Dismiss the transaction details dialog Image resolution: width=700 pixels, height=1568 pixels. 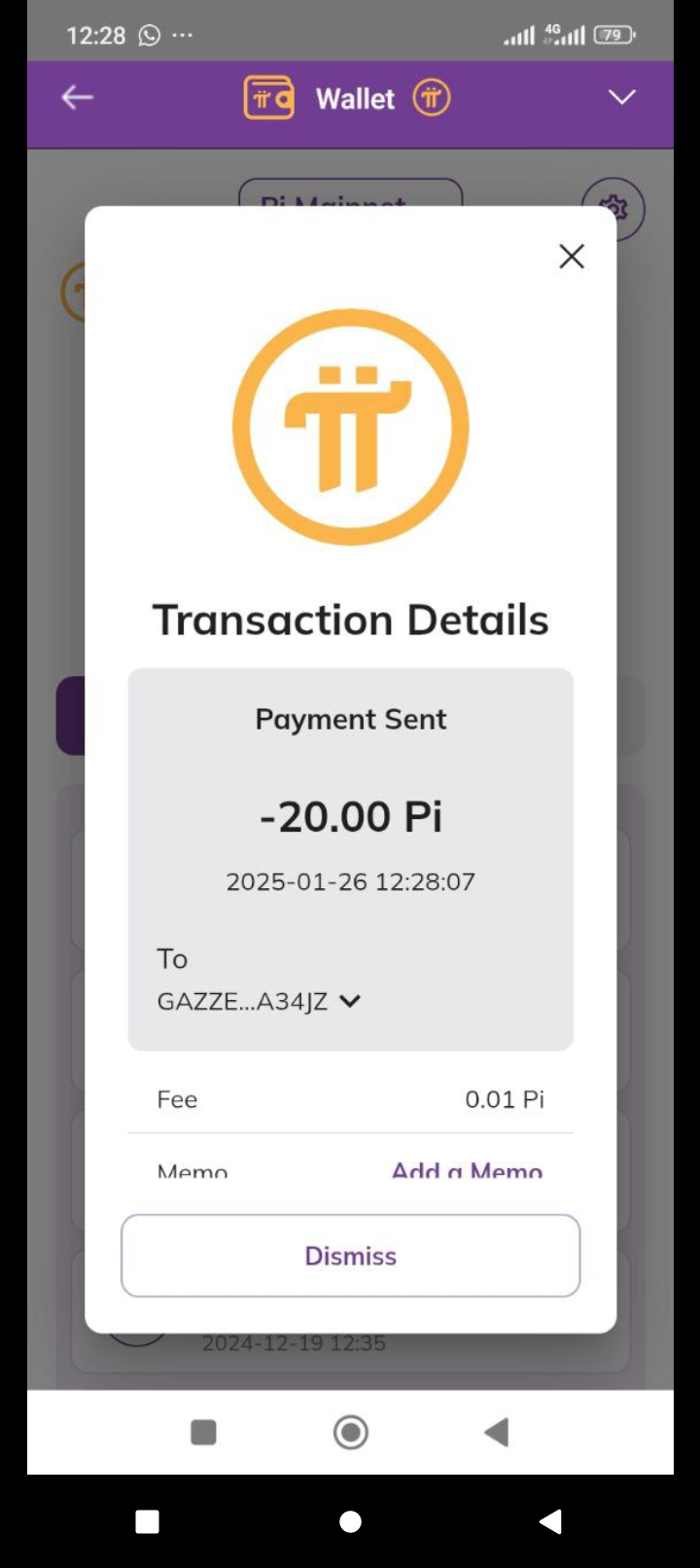tap(350, 1255)
